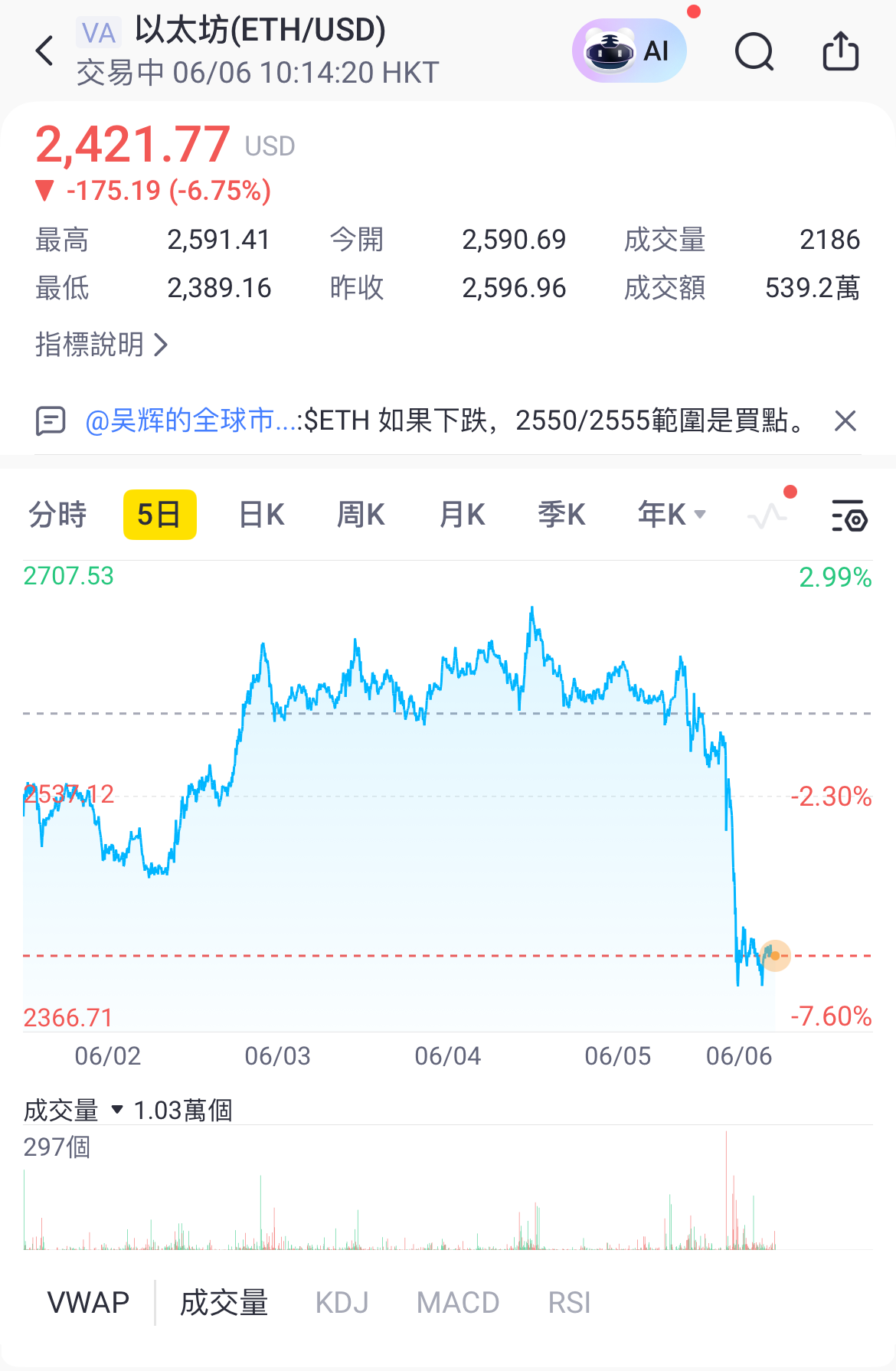Open the search icon
This screenshot has height=1371, width=896.
click(x=754, y=52)
